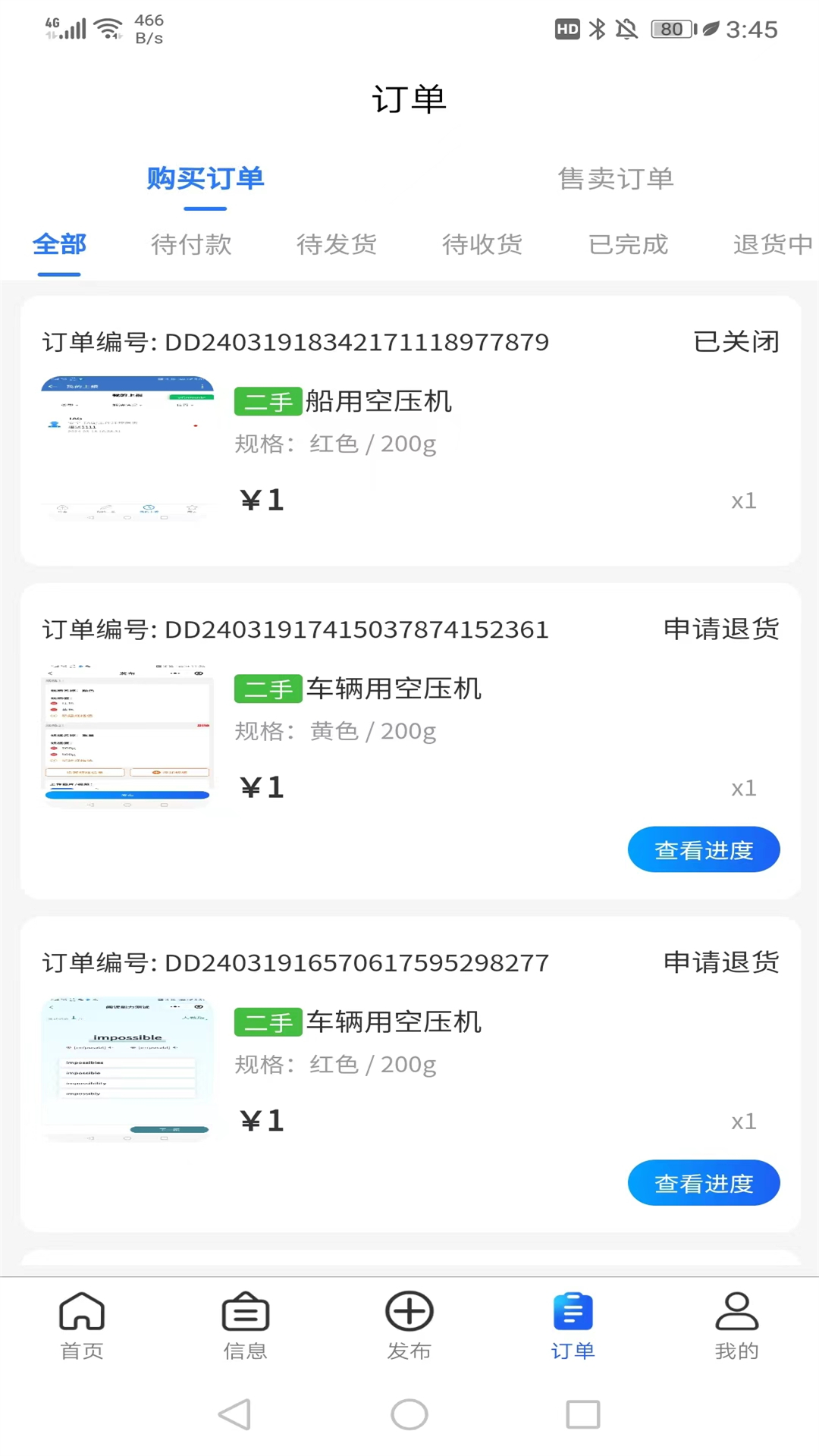The width and height of the screenshot is (819, 1456).
Task: Switch to the 售卖订单 tab
Action: pyautogui.click(x=616, y=179)
